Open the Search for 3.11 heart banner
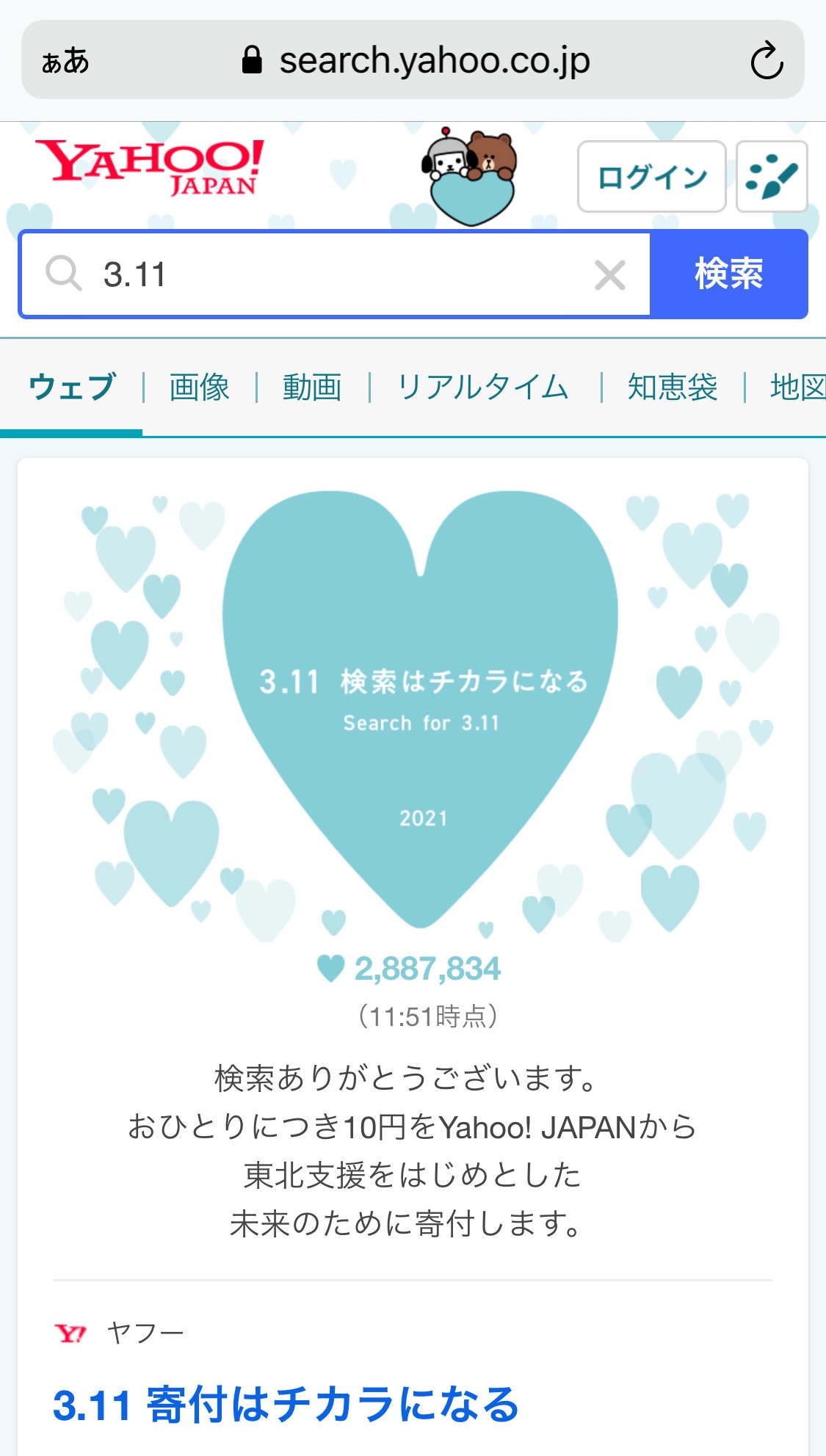The image size is (826, 1456). tap(420, 705)
